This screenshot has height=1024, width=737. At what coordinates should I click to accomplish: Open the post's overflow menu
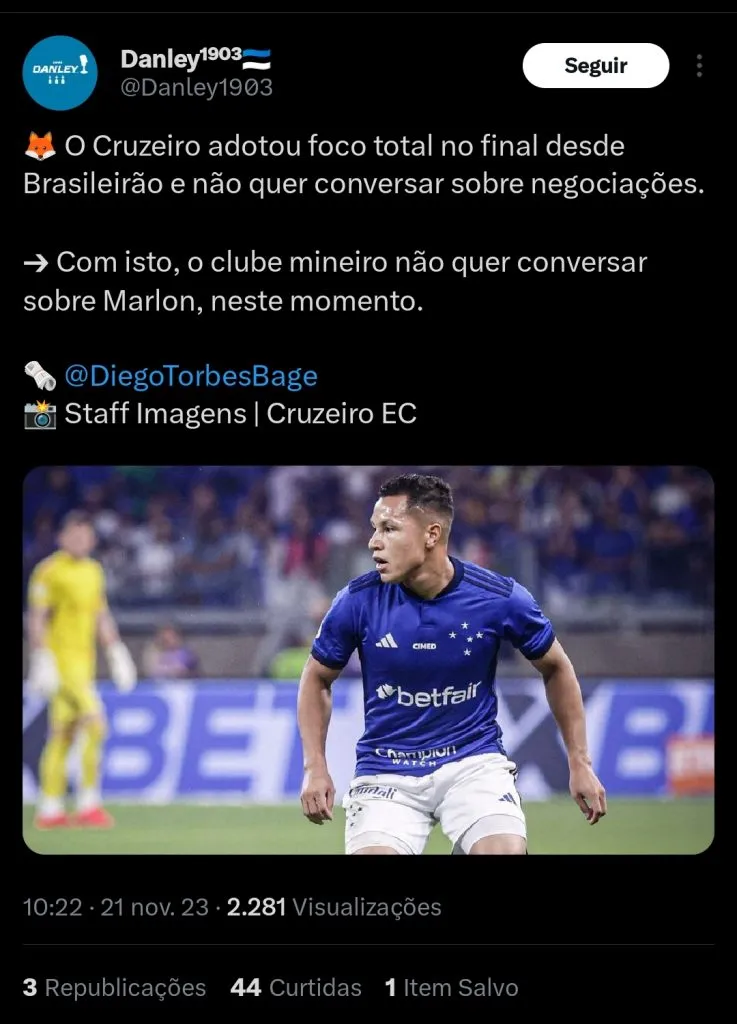699,66
